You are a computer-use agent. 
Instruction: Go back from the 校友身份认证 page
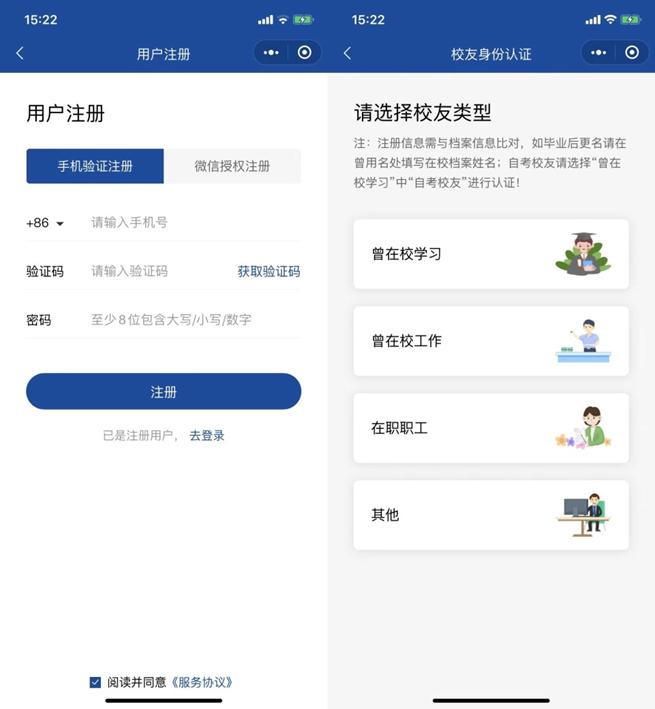click(x=347, y=53)
